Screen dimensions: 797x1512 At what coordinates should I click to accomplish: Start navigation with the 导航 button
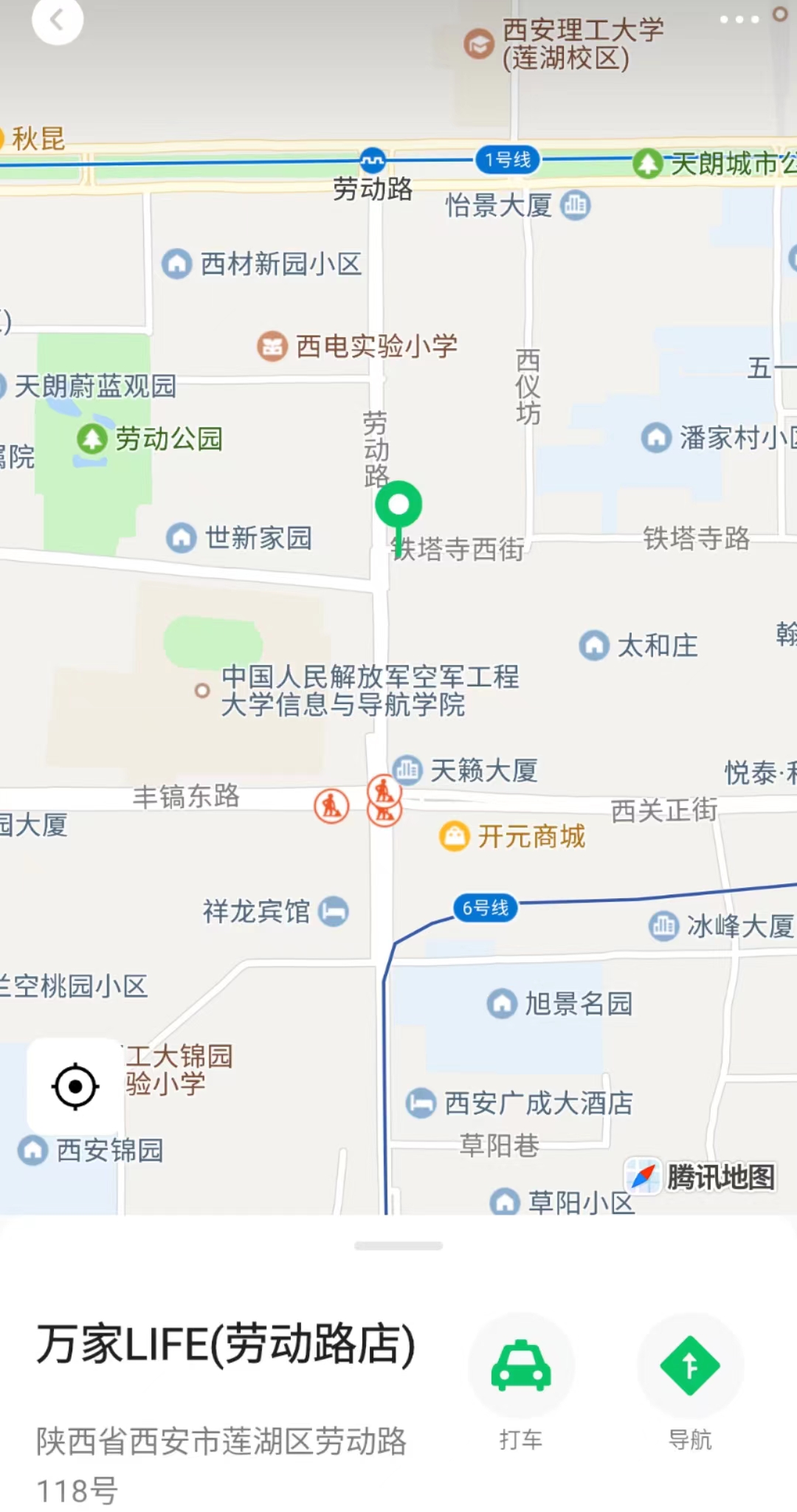(690, 1366)
